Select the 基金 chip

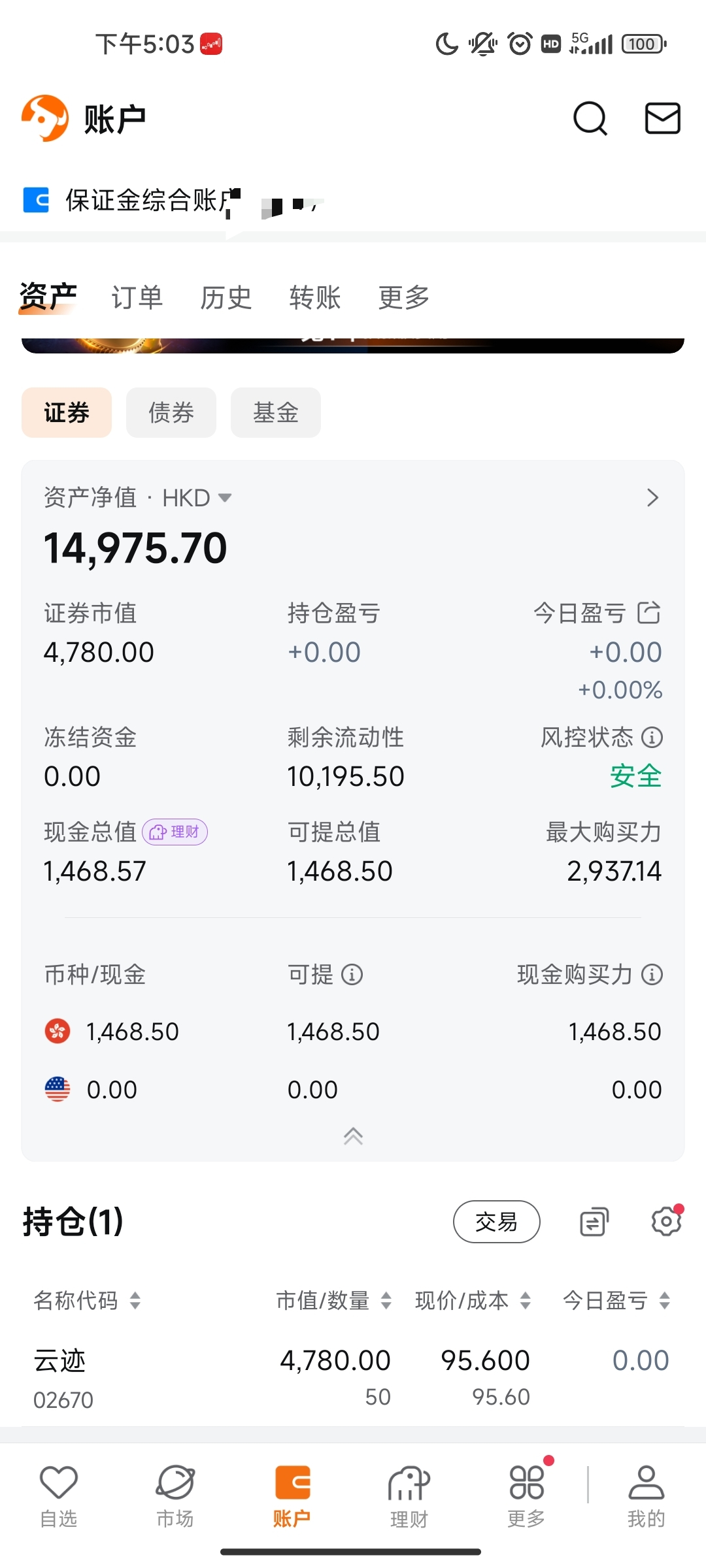click(275, 412)
